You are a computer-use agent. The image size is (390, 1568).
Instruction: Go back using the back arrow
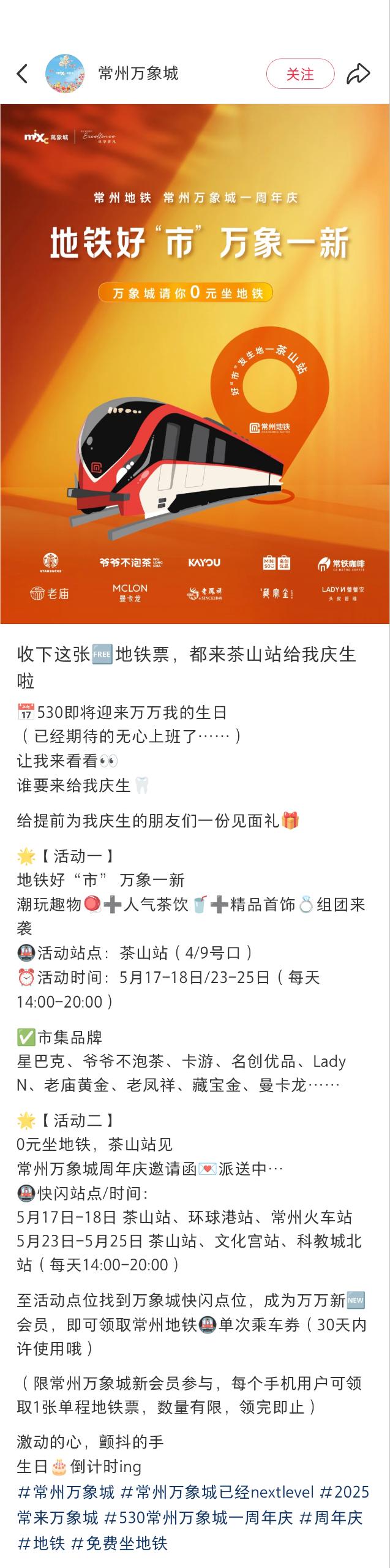(23, 74)
